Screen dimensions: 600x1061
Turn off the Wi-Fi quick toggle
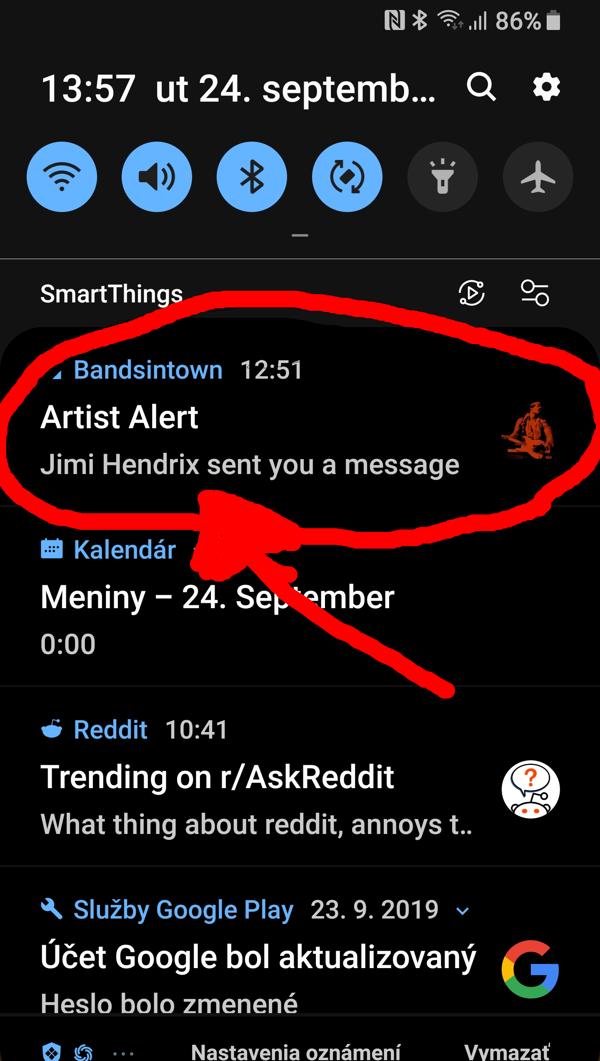coord(62,178)
